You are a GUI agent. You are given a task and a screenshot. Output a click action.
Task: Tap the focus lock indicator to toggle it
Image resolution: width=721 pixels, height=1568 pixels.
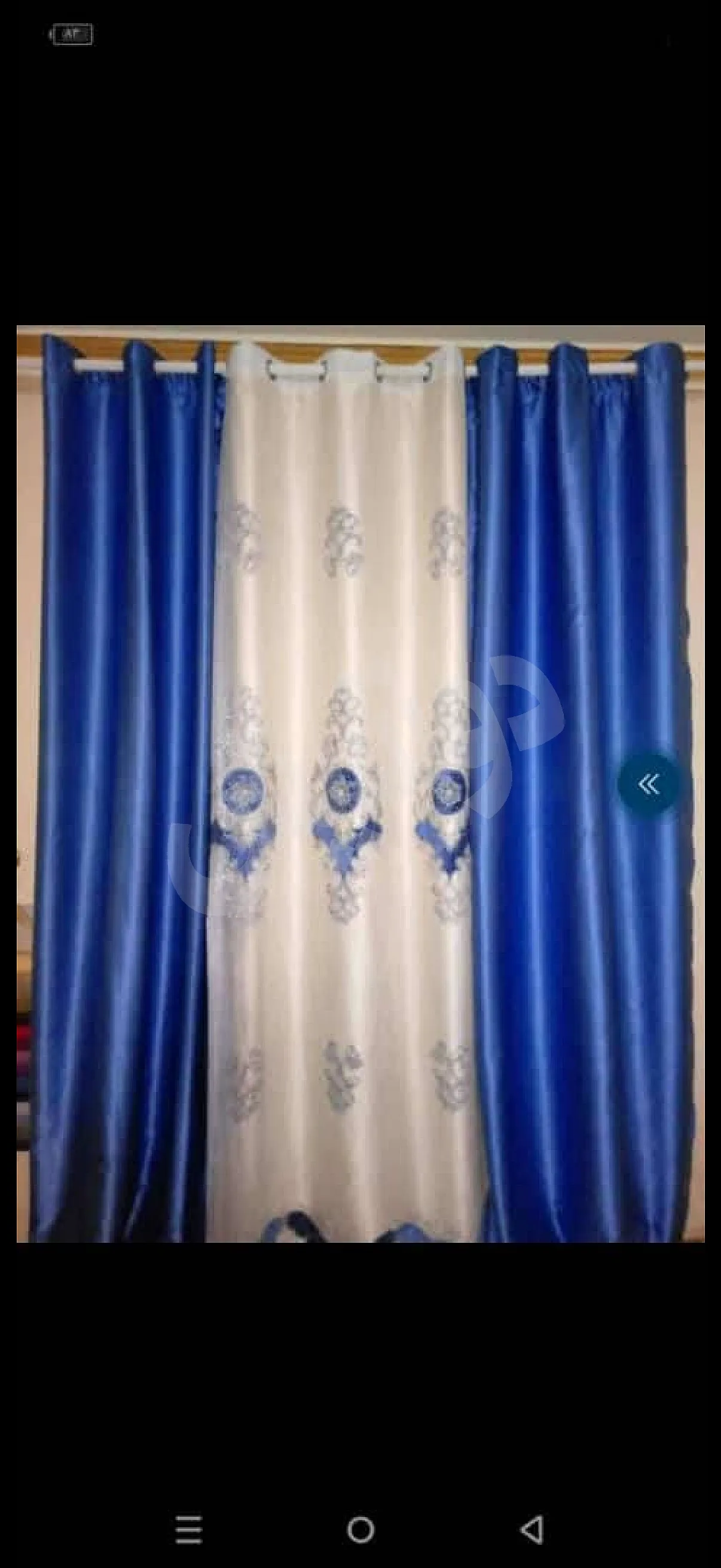coord(73,35)
